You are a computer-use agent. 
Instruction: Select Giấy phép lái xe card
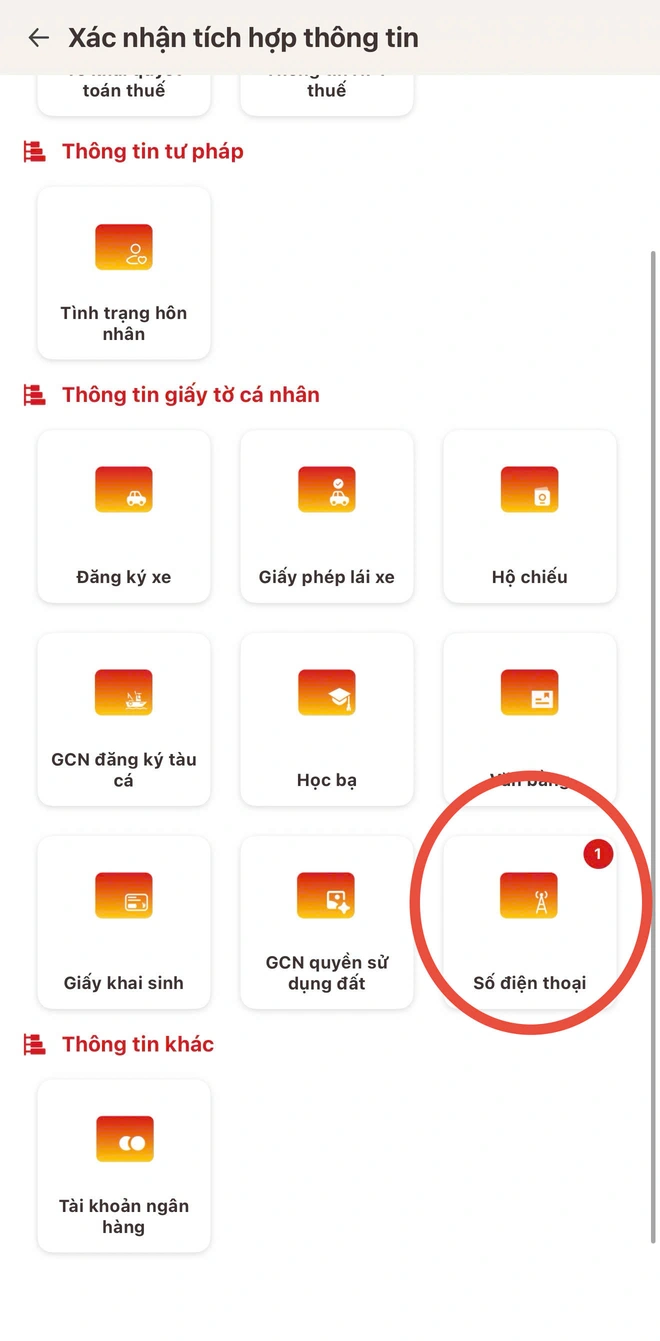click(x=327, y=516)
